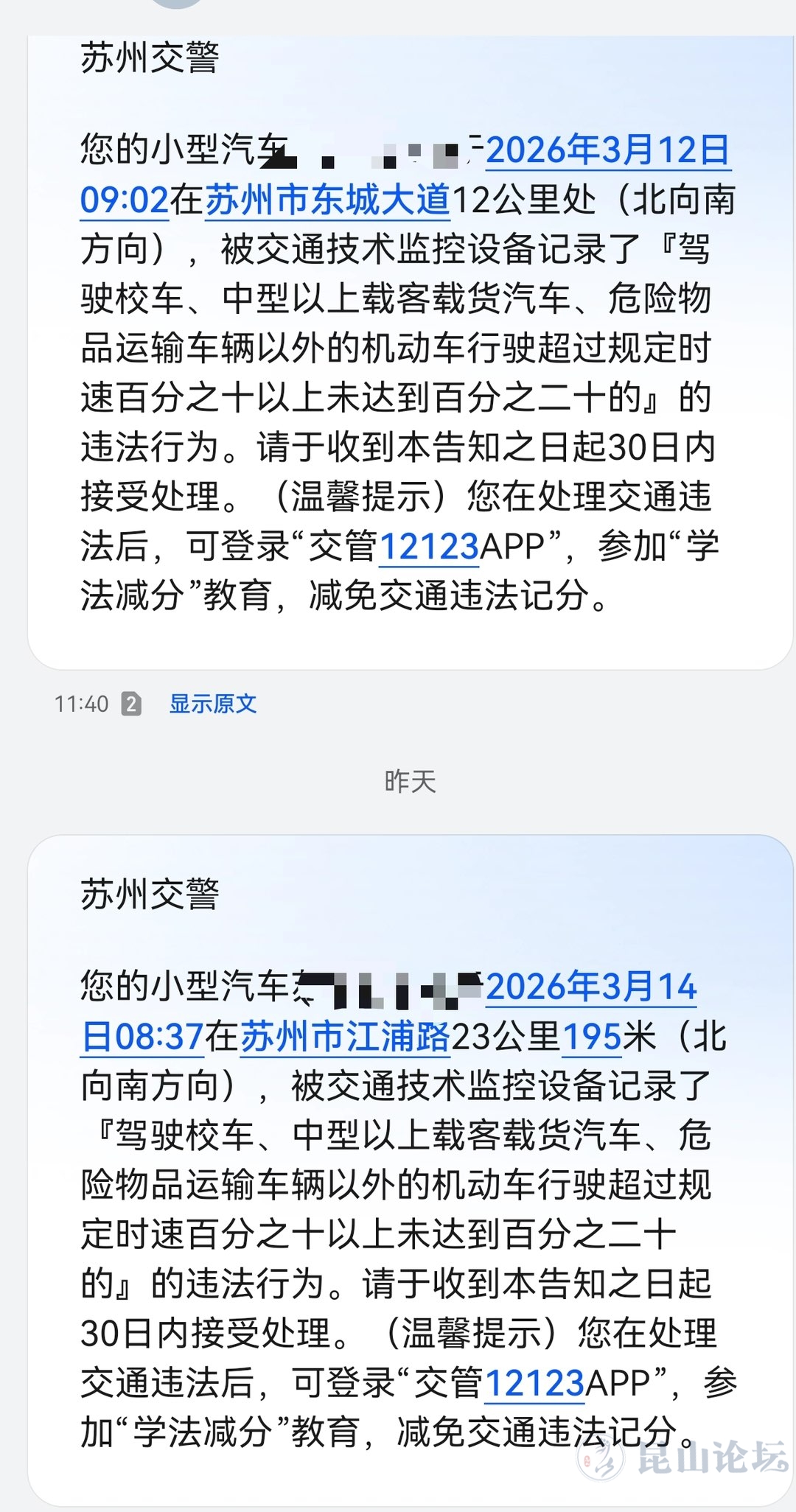Tap the 2026年3月12日 09:02 date link
This screenshot has height=1512, width=796.
pos(607,150)
